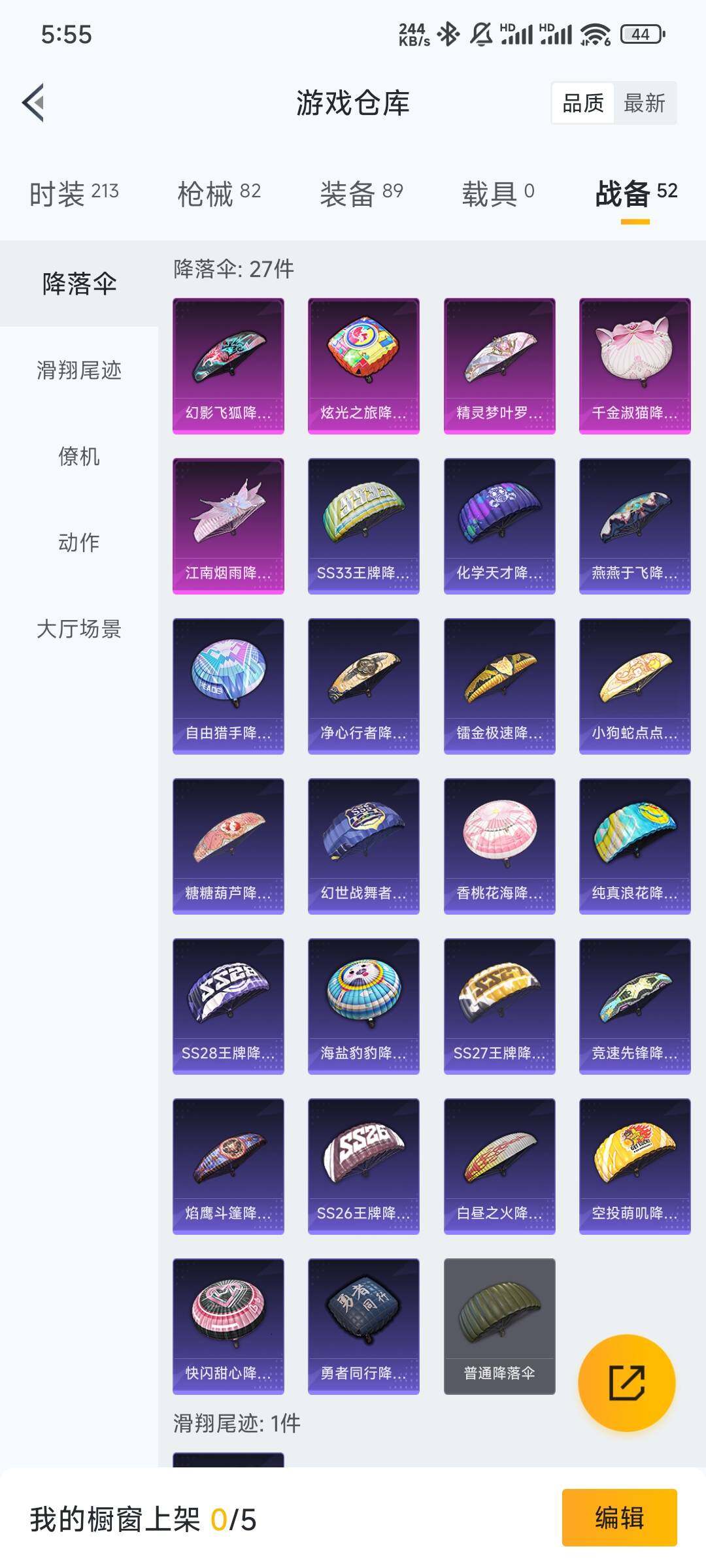Image resolution: width=706 pixels, height=1568 pixels.
Task: Tap the 编辑 button
Action: [x=619, y=1517]
